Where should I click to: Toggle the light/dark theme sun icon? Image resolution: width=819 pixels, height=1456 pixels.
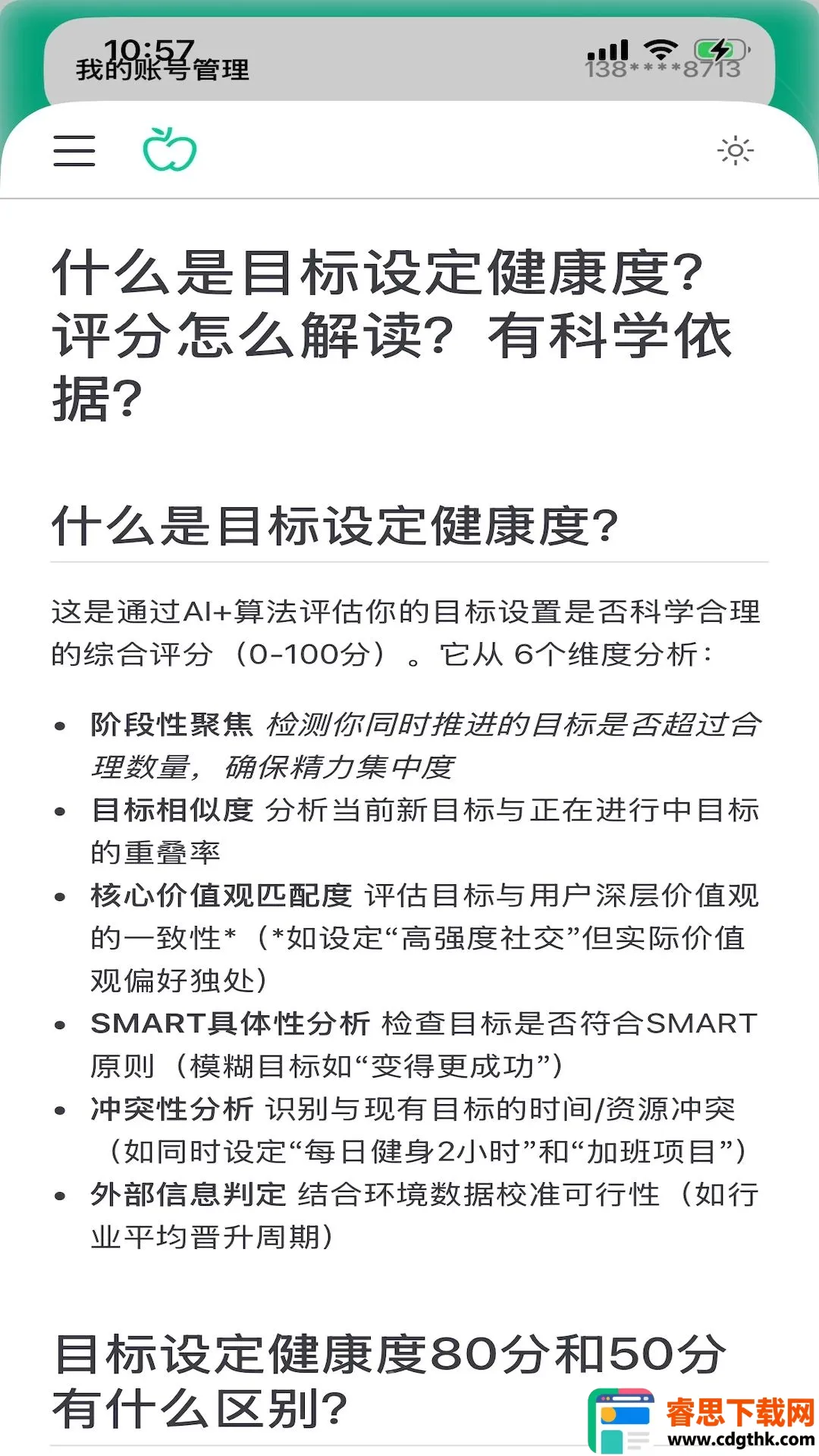(735, 150)
